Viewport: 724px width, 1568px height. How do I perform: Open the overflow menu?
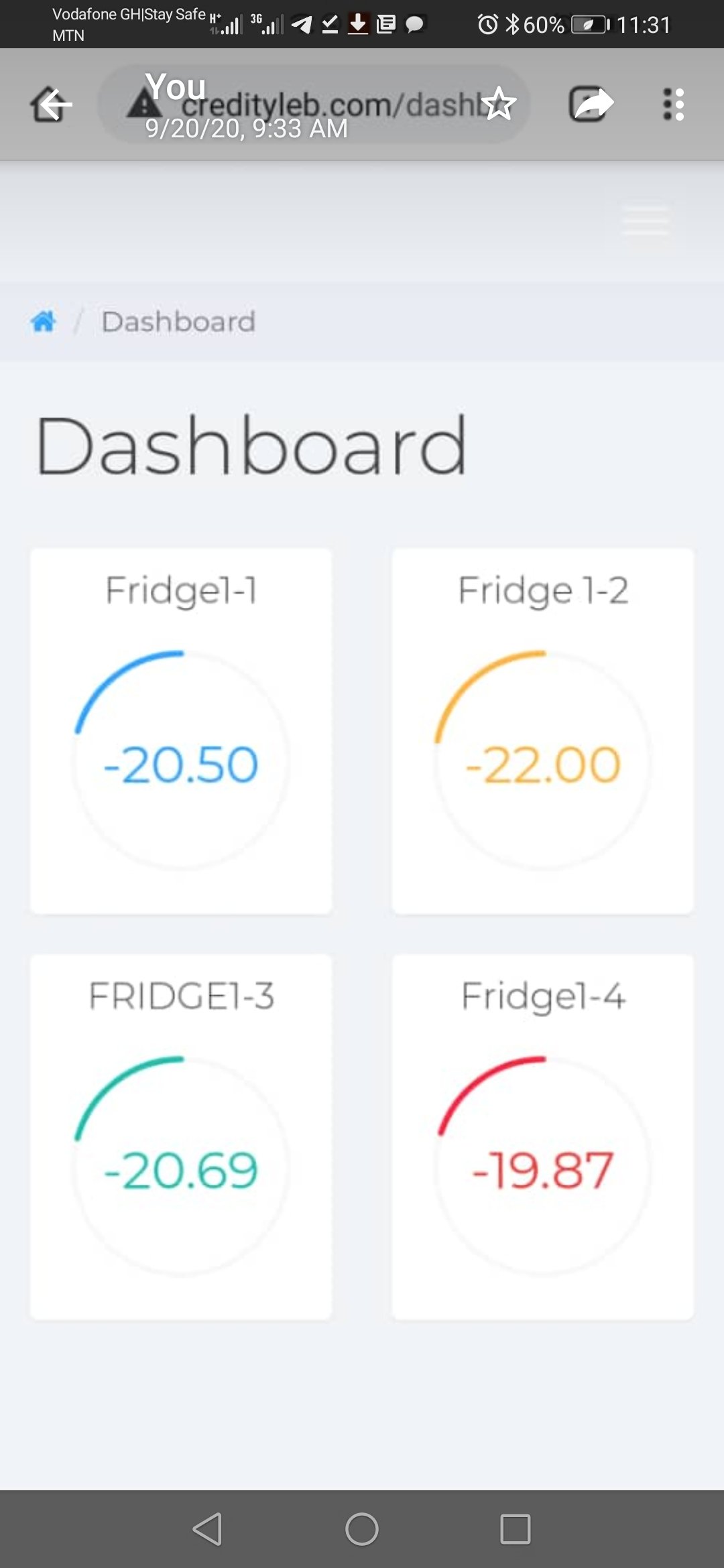pos(673,105)
